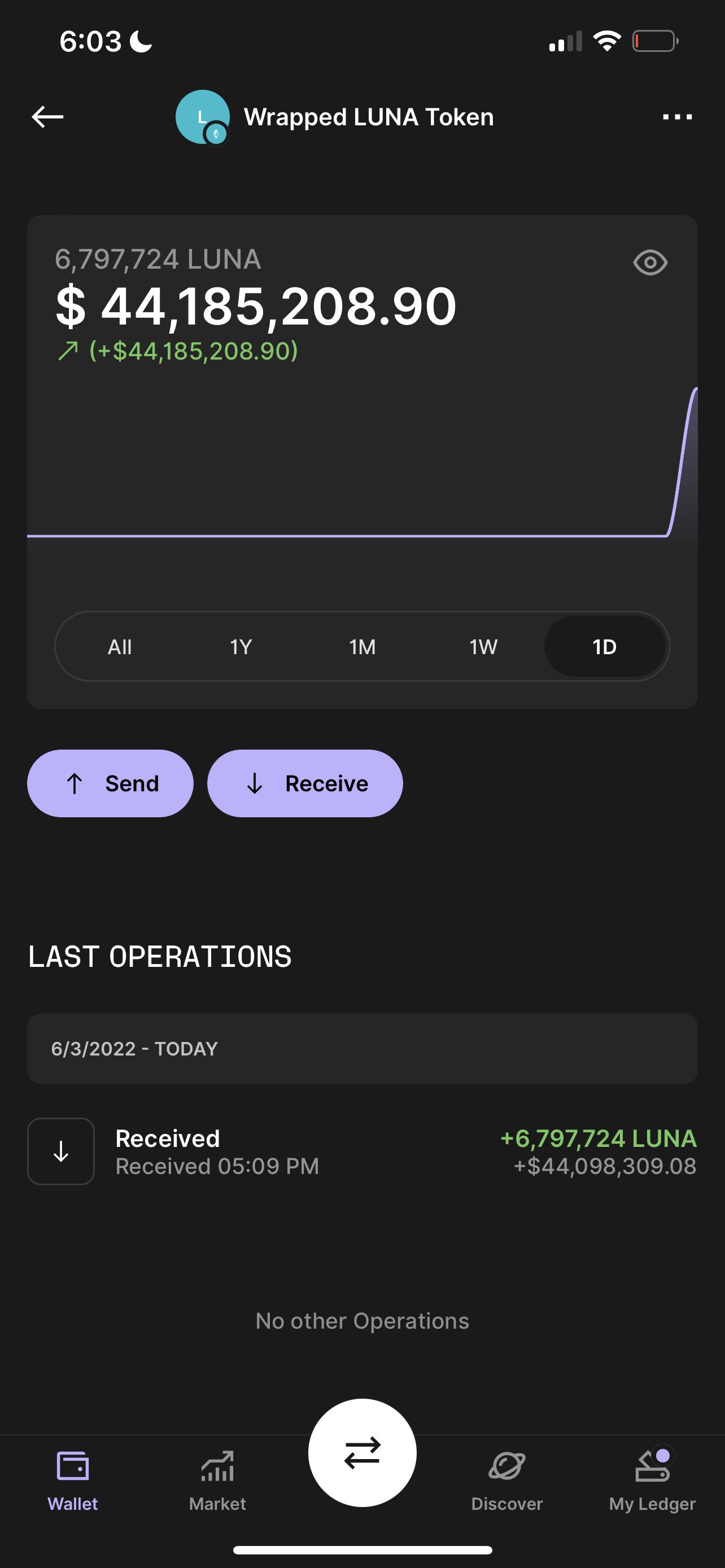Open the Discover planet icon
Screen dimensions: 725x1568
506,1466
